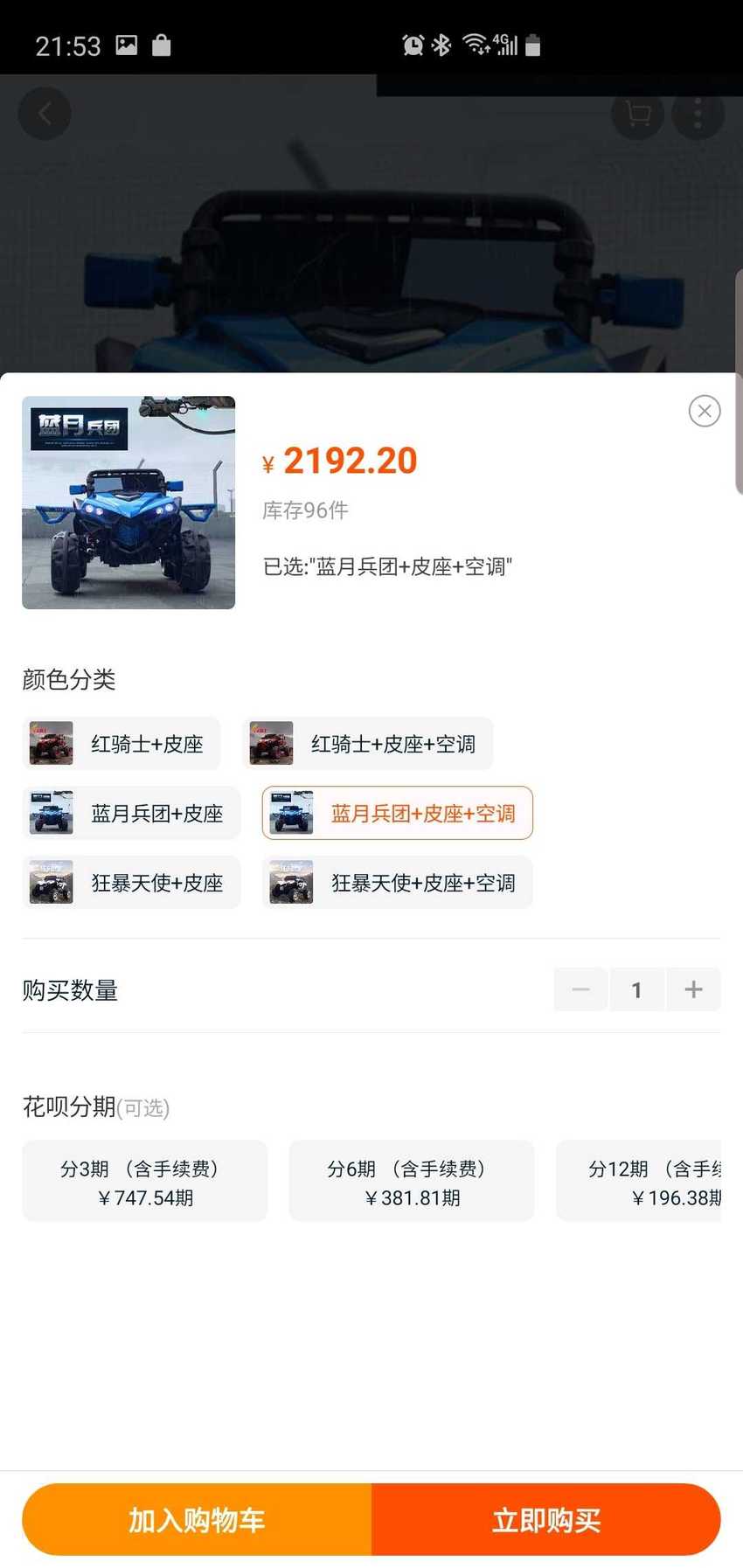Choose the 分12期 installment option

[639, 1181]
